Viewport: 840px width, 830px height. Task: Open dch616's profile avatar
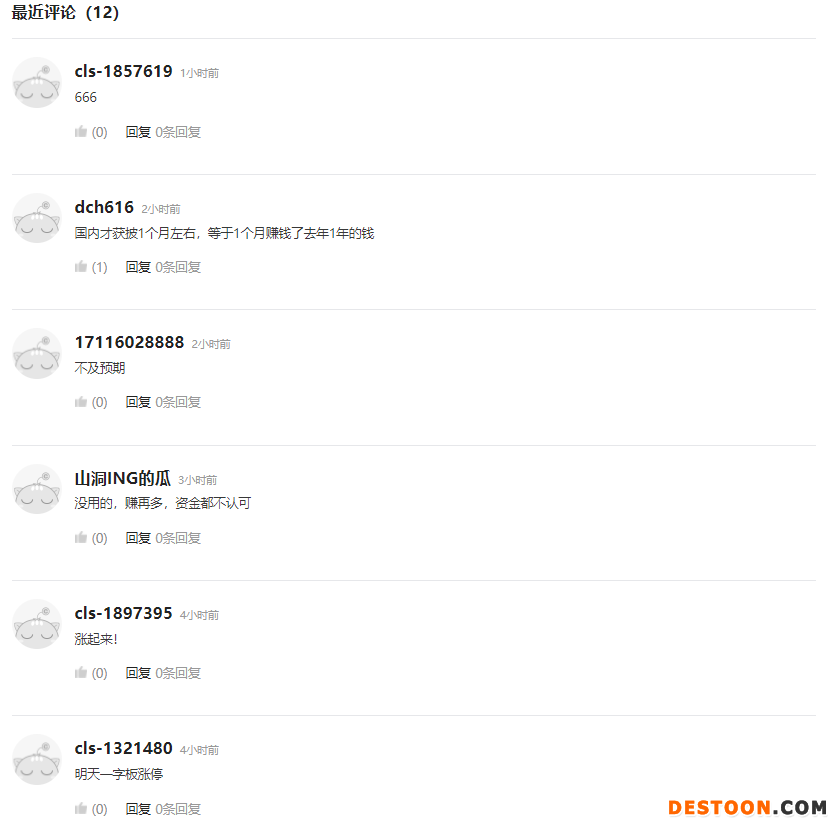click(x=37, y=218)
